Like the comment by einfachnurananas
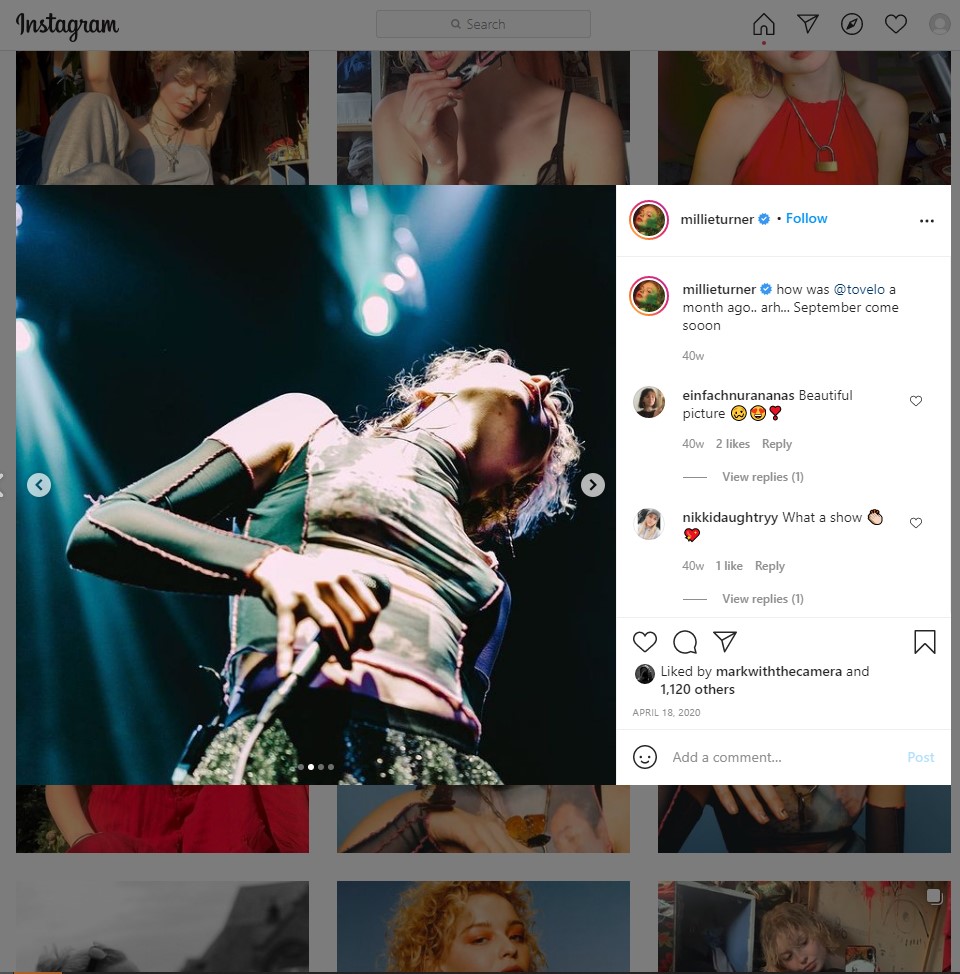 click(916, 401)
